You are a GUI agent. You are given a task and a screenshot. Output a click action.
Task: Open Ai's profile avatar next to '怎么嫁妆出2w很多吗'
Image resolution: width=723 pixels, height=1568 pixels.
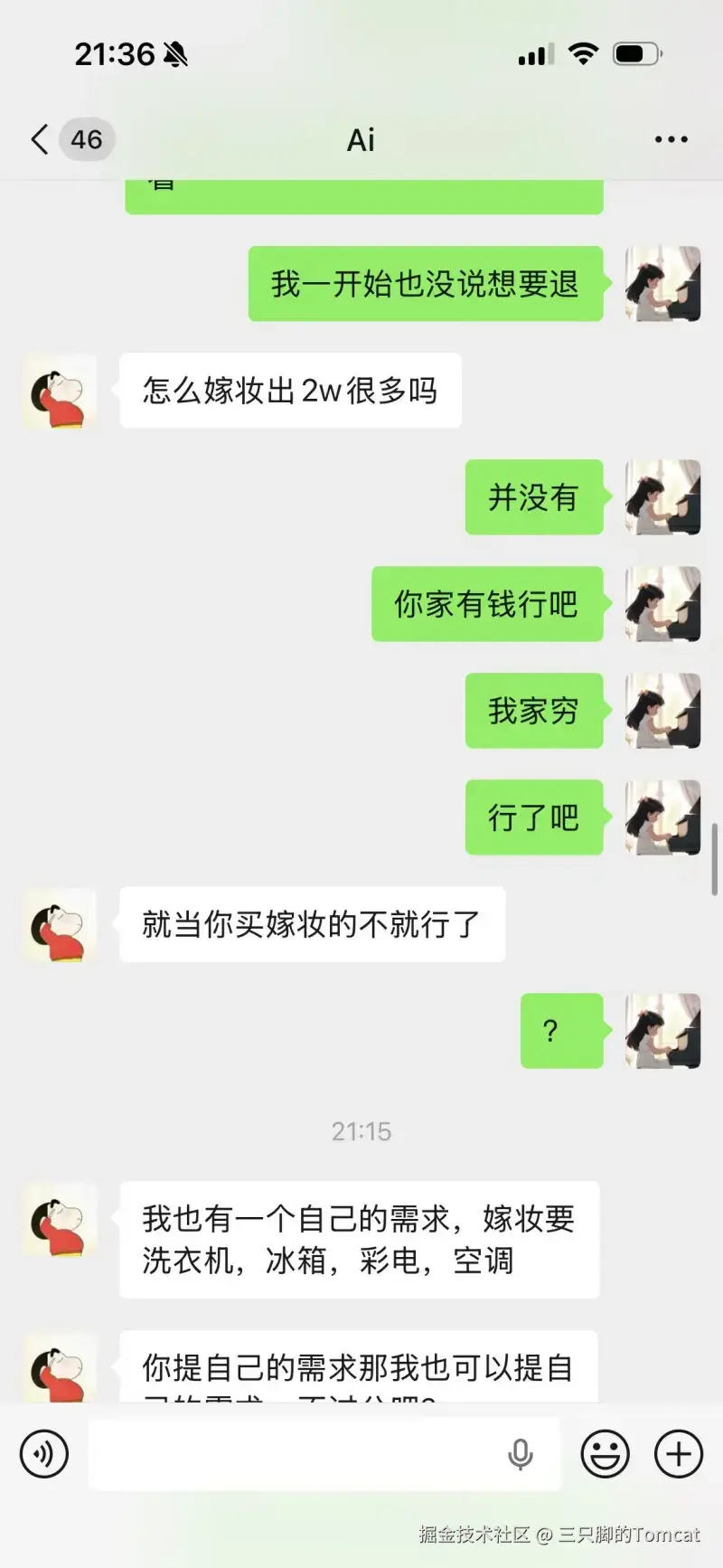click(58, 392)
